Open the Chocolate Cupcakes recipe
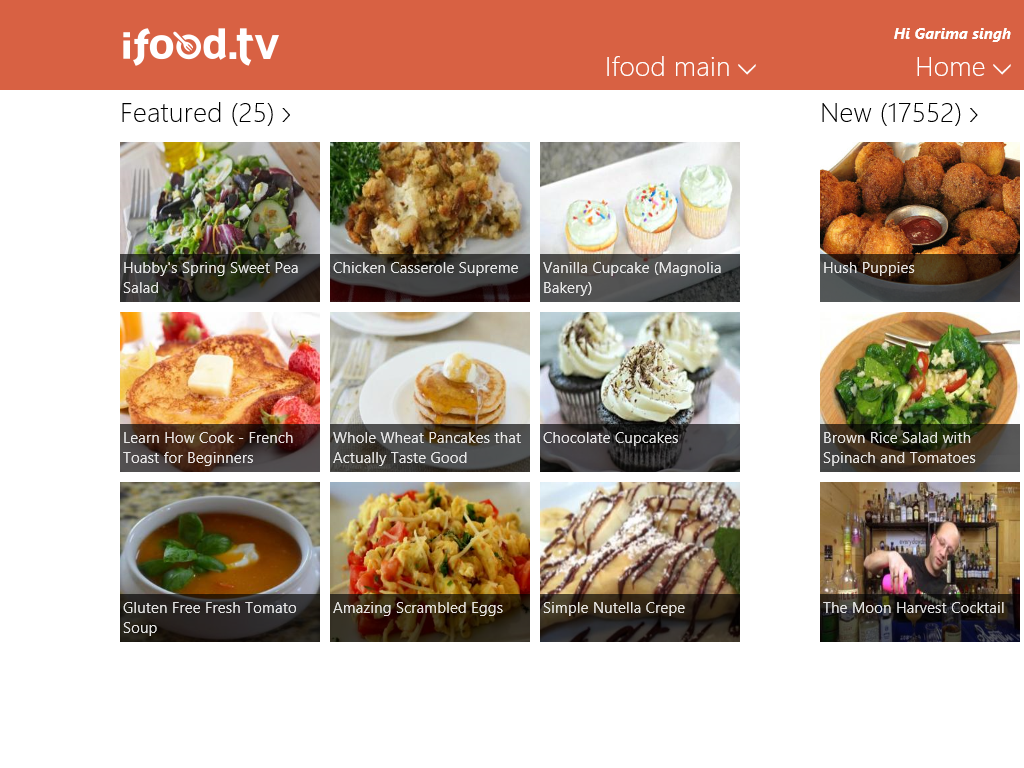The height and width of the screenshot is (768, 1024). click(x=640, y=392)
